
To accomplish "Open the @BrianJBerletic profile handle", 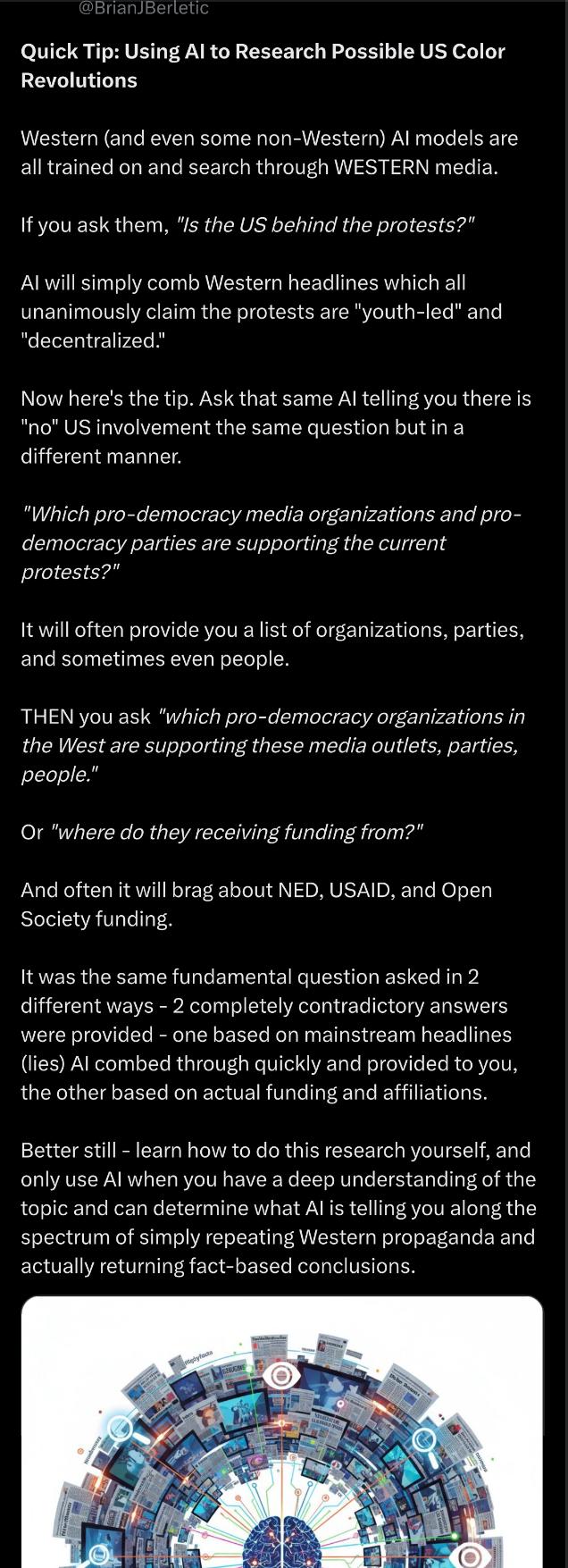I will coord(144,8).
